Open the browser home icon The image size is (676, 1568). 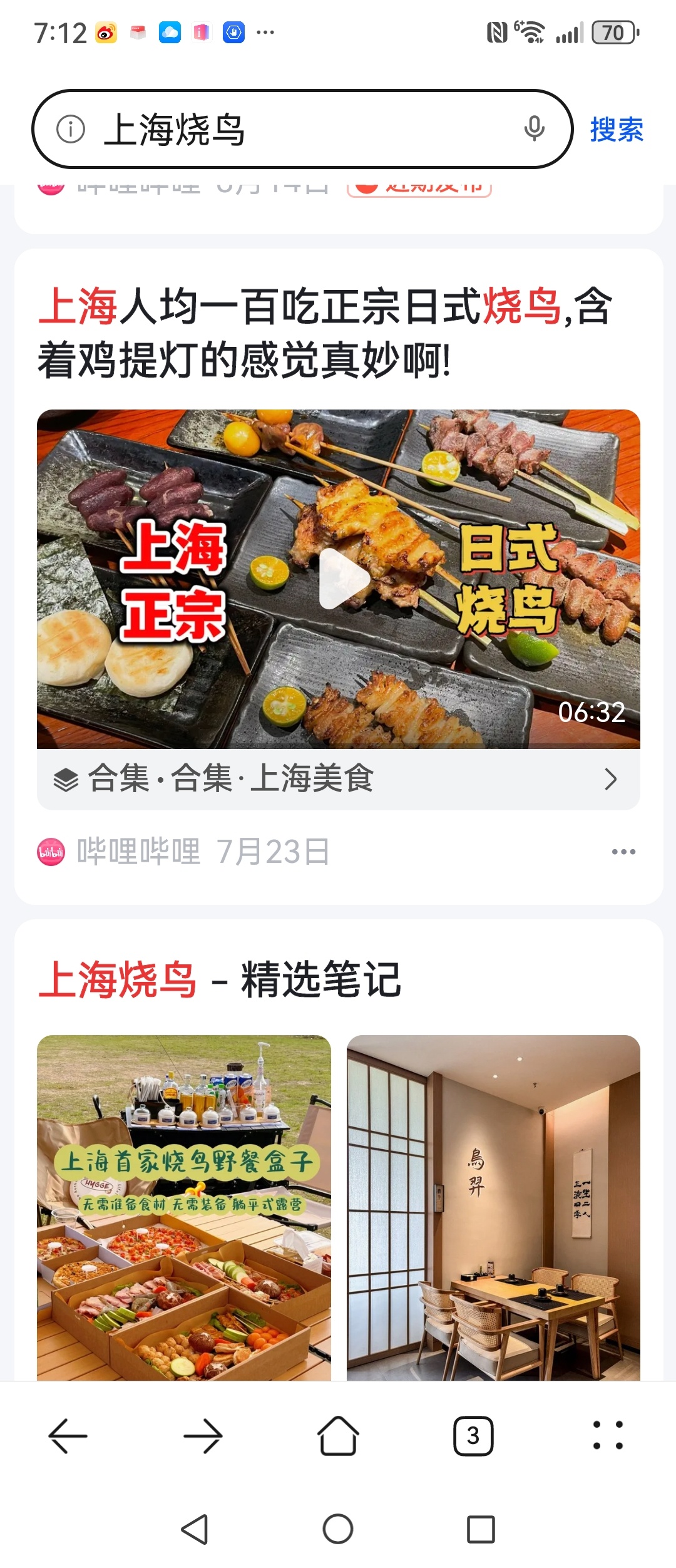337,1434
